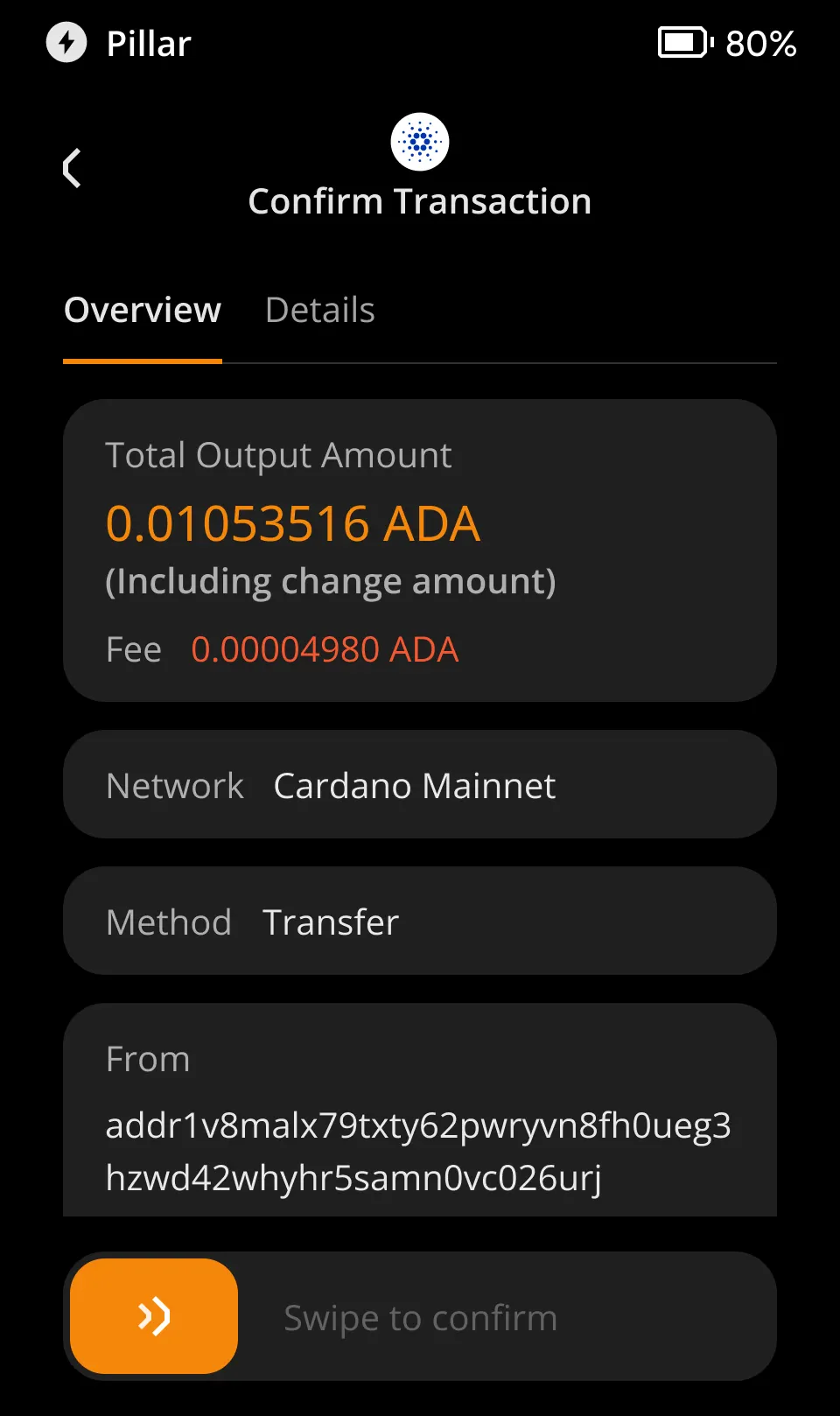Select the Overview tab
Image resolution: width=840 pixels, height=1416 pixels.
click(143, 311)
